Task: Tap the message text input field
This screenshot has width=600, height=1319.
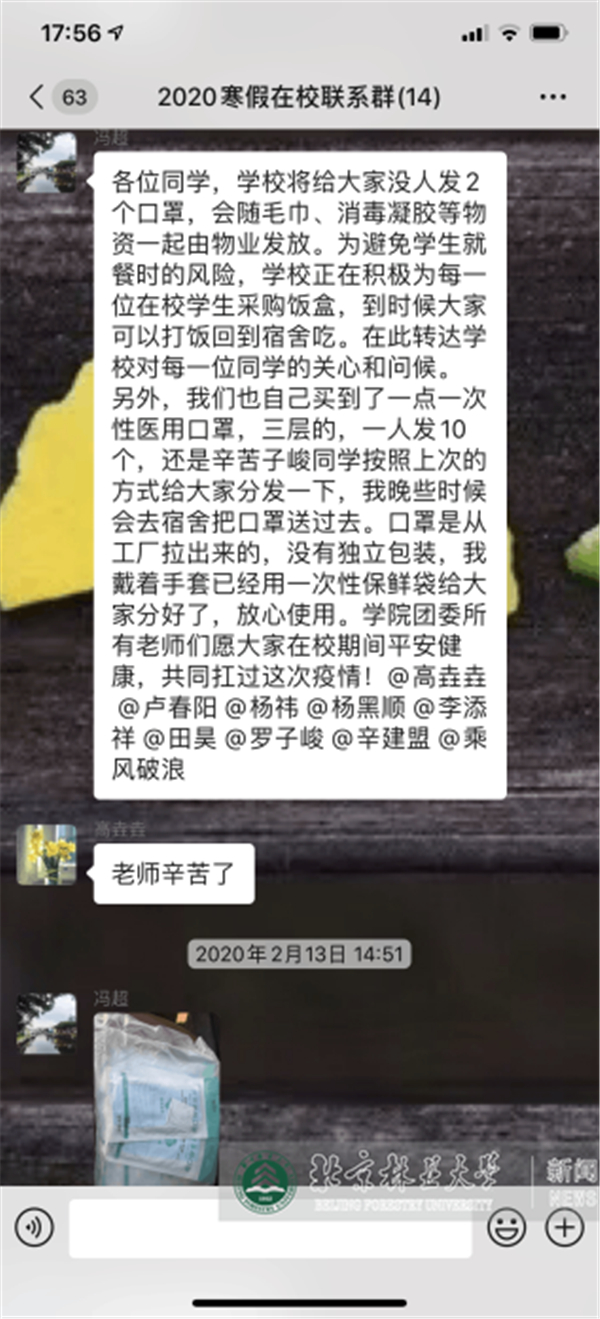Action: click(x=270, y=1228)
